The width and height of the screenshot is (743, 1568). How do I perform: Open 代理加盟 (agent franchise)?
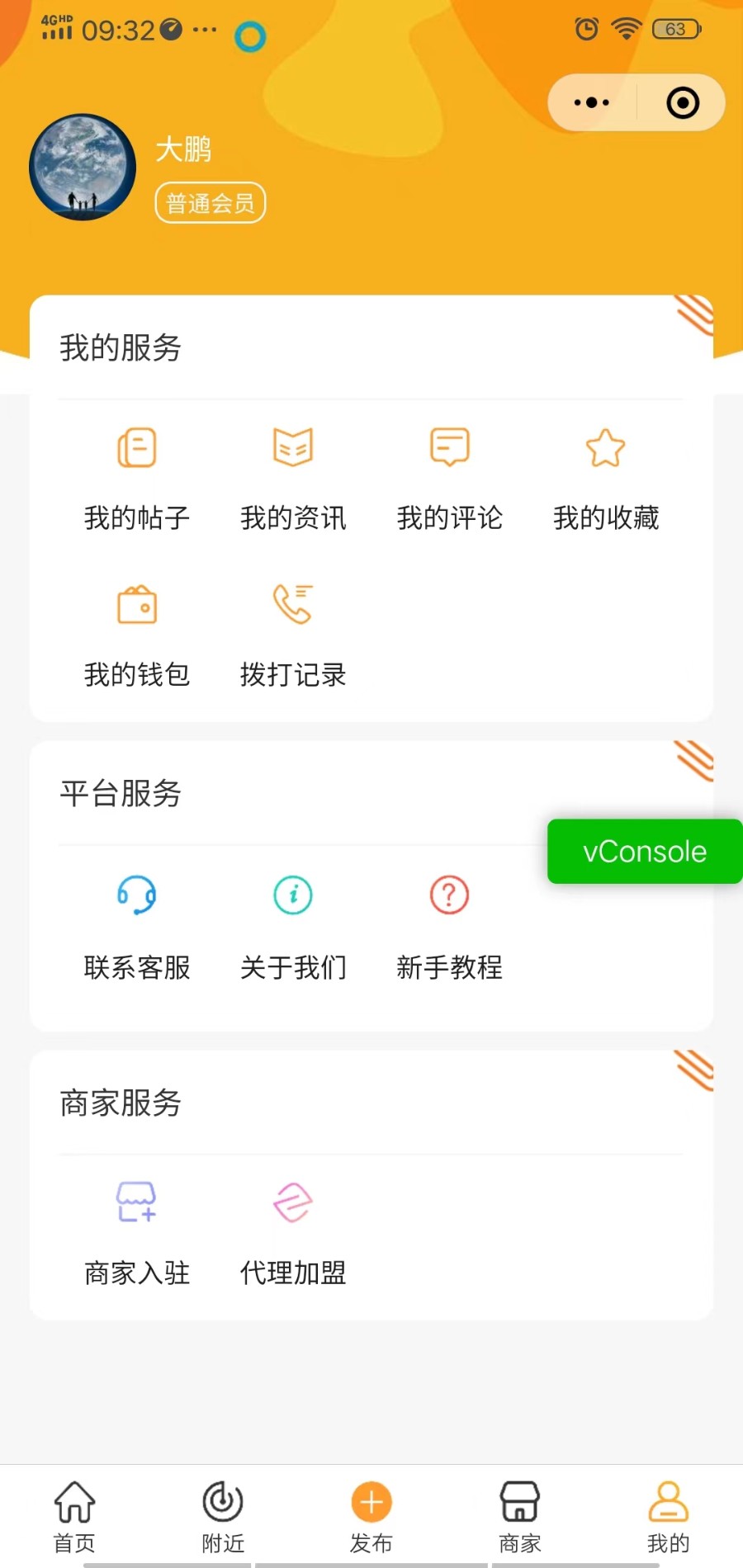coord(293,1232)
